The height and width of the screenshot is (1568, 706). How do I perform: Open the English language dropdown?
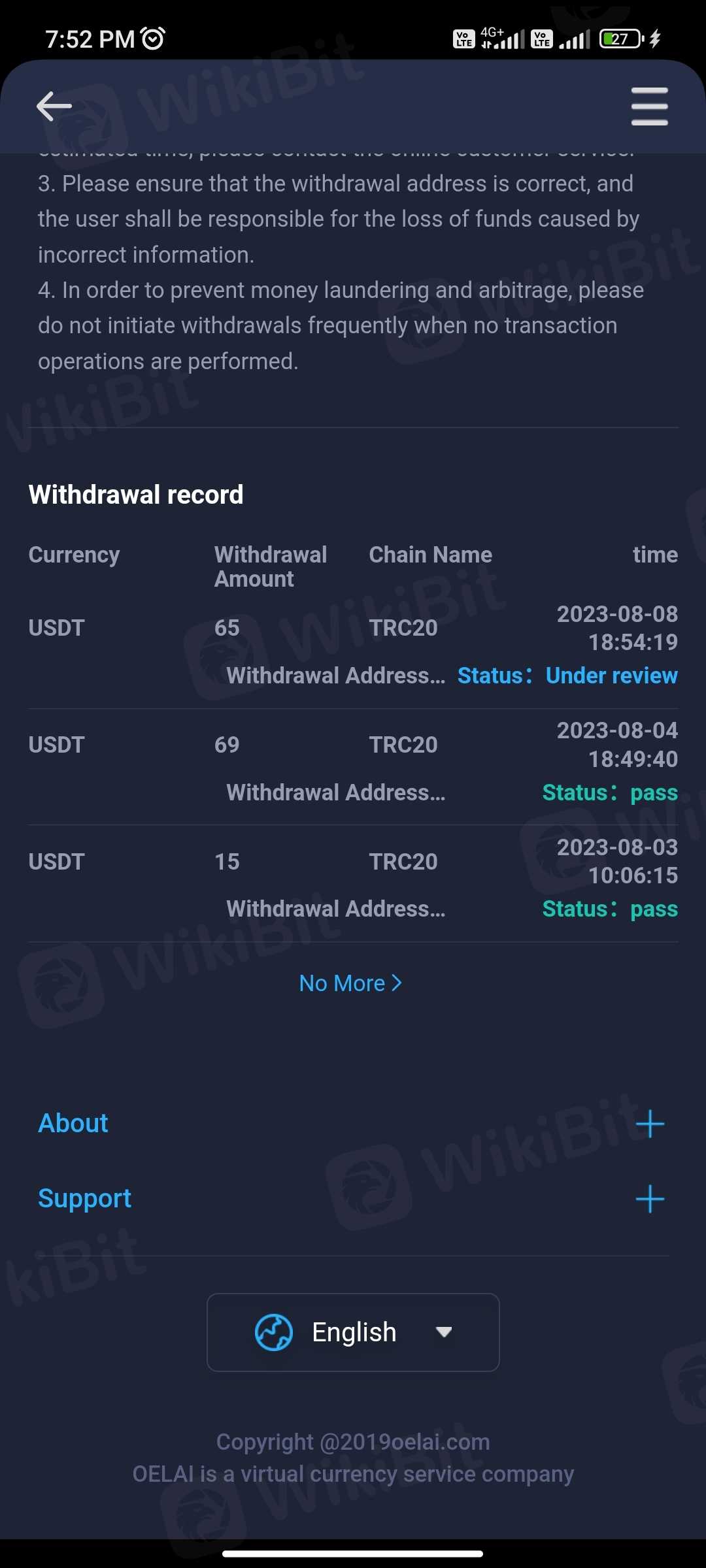pyautogui.click(x=353, y=1332)
